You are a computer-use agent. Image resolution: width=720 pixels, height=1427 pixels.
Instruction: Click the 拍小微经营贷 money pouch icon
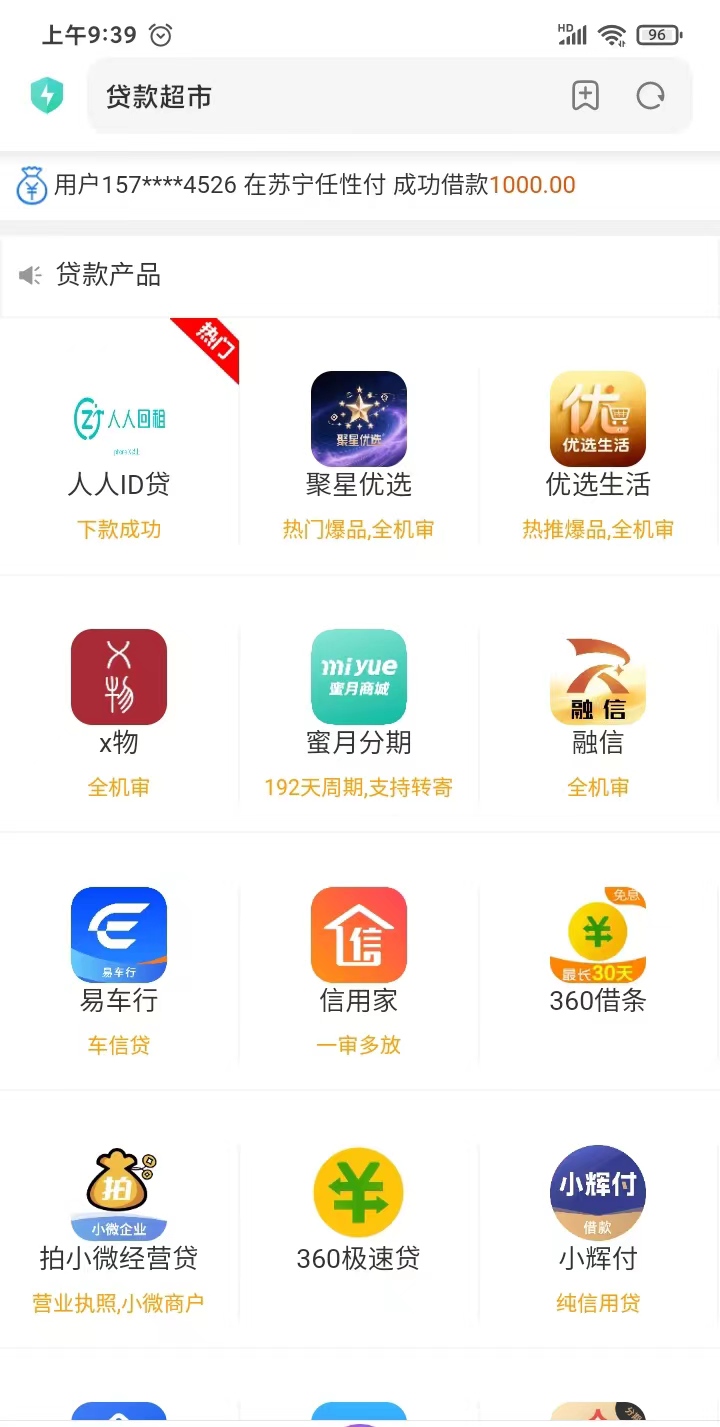[x=119, y=1192]
